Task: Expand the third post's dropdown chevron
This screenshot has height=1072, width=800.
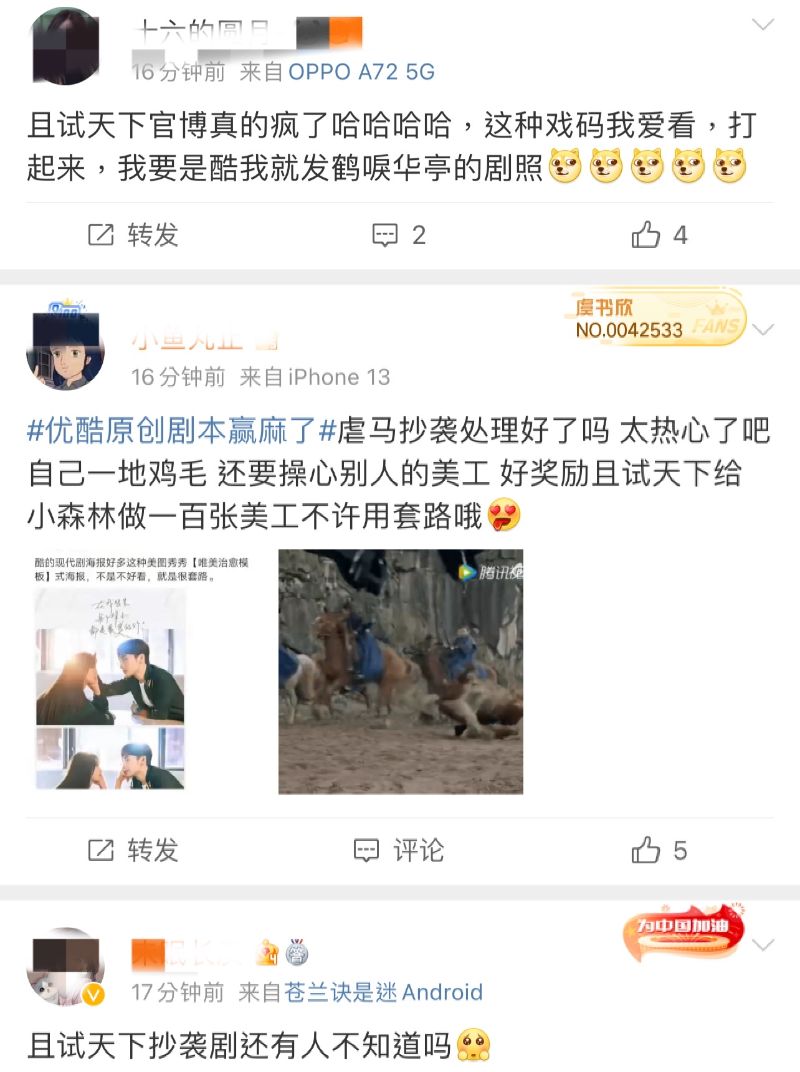Action: click(763, 945)
